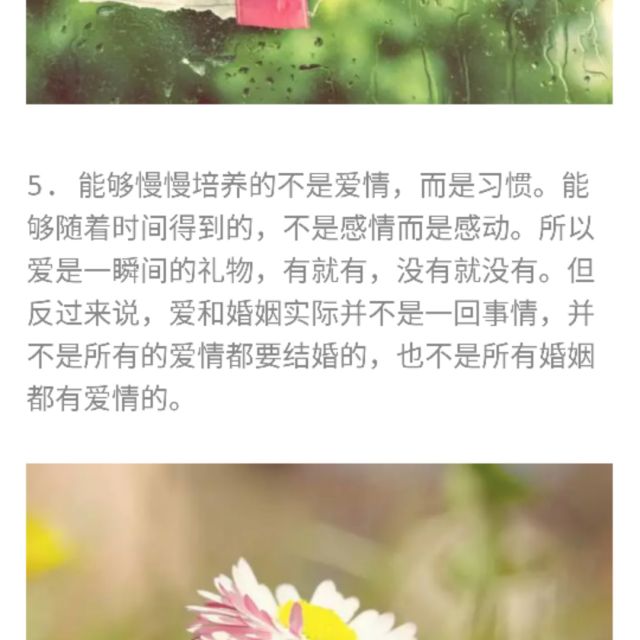
Task: Open the rainy window picture above paragraph 5
Action: (x=319, y=50)
